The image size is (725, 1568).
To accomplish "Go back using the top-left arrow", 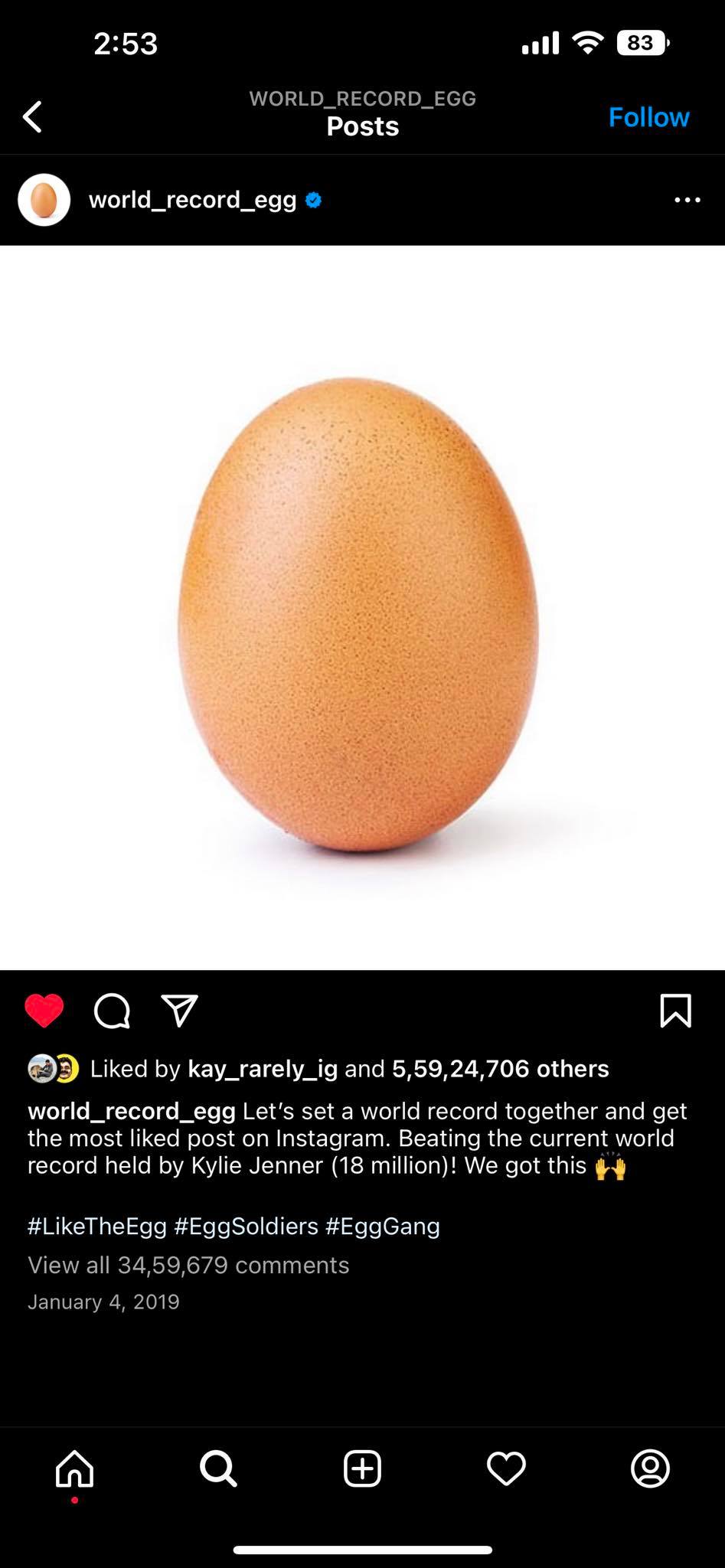I will point(32,117).
